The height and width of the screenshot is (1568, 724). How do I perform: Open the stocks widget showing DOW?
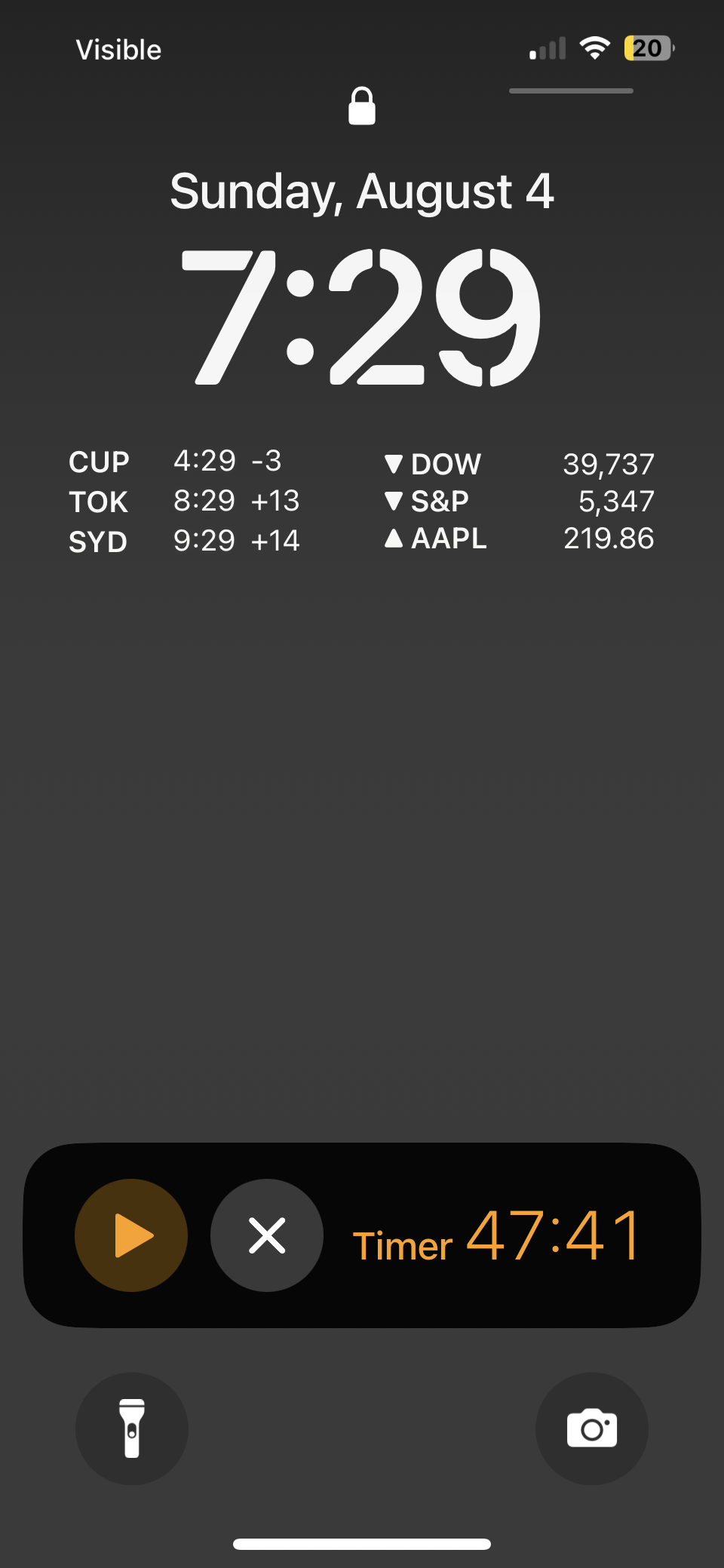519,501
